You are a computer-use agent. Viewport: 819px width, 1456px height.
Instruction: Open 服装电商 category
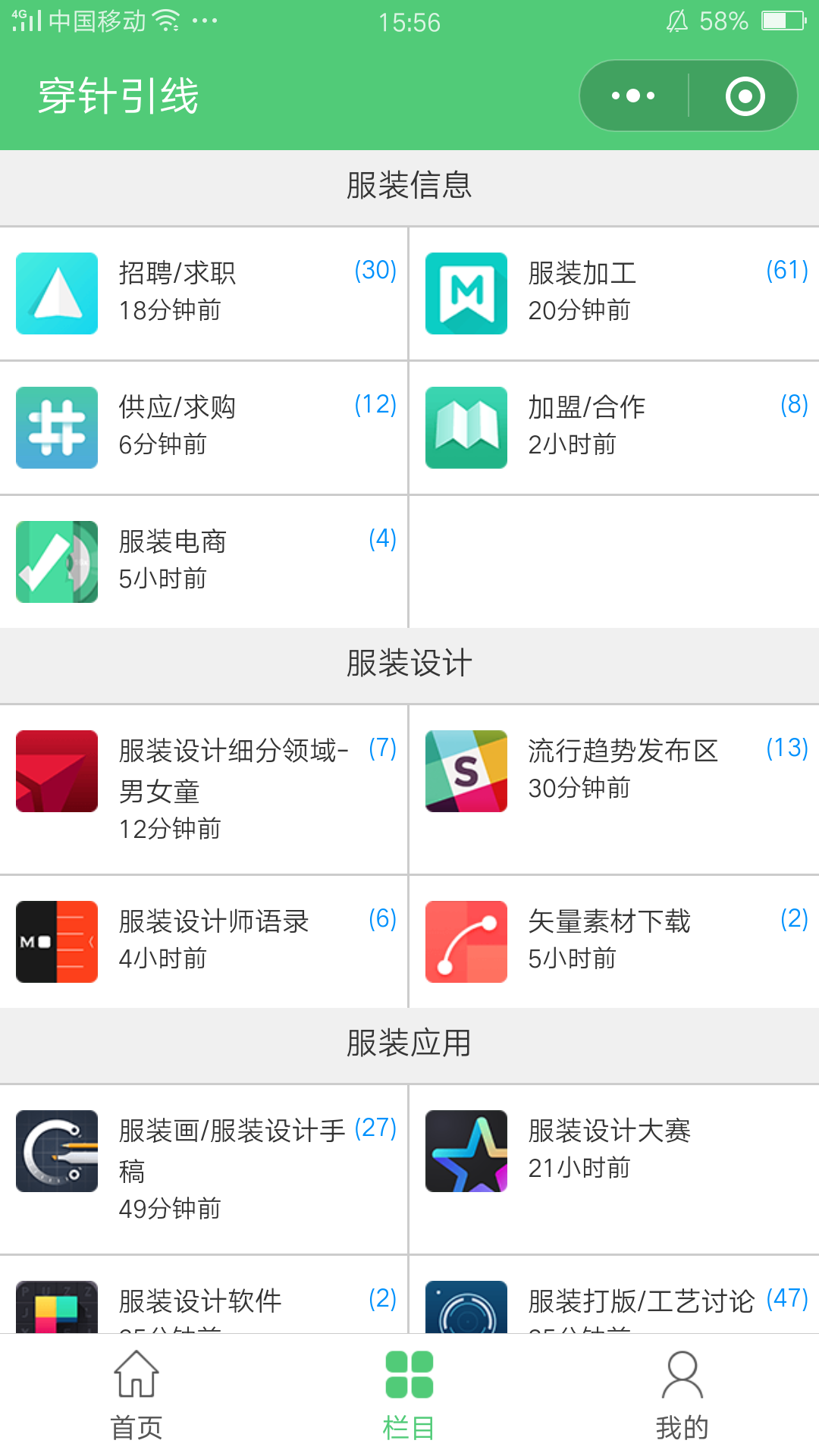click(204, 561)
